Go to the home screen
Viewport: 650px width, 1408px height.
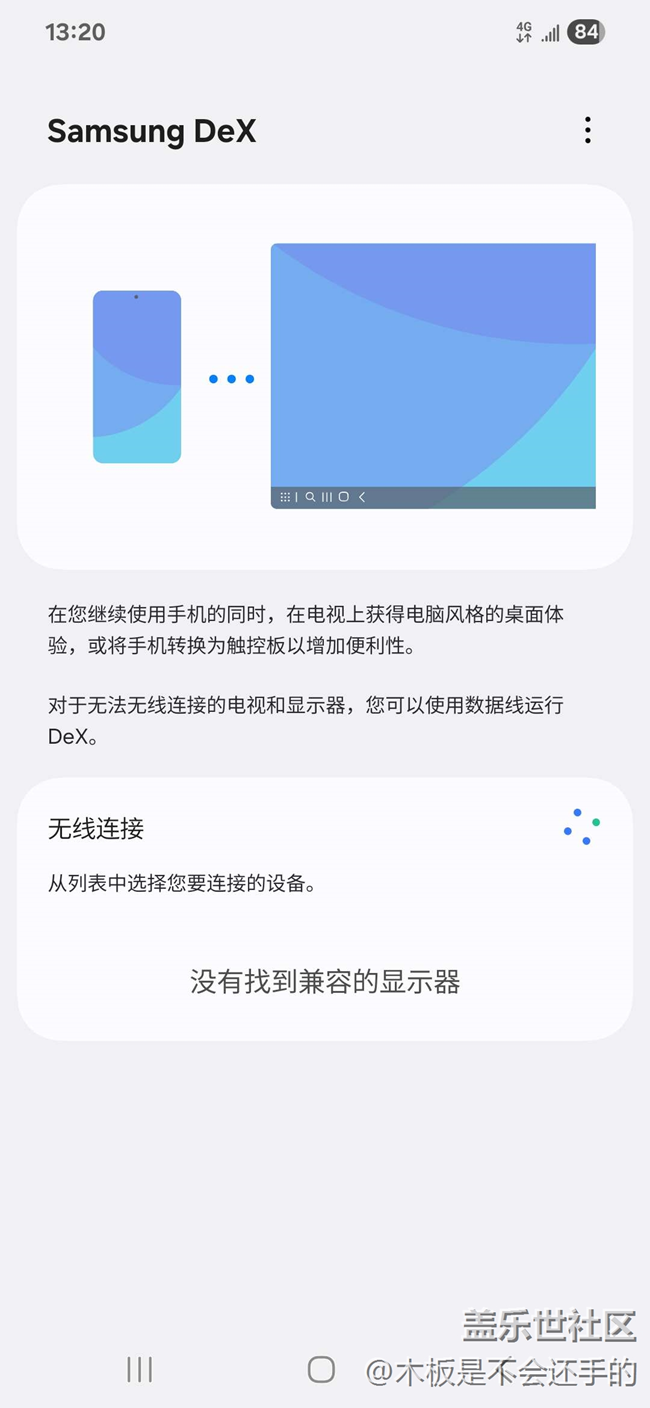coord(321,1370)
